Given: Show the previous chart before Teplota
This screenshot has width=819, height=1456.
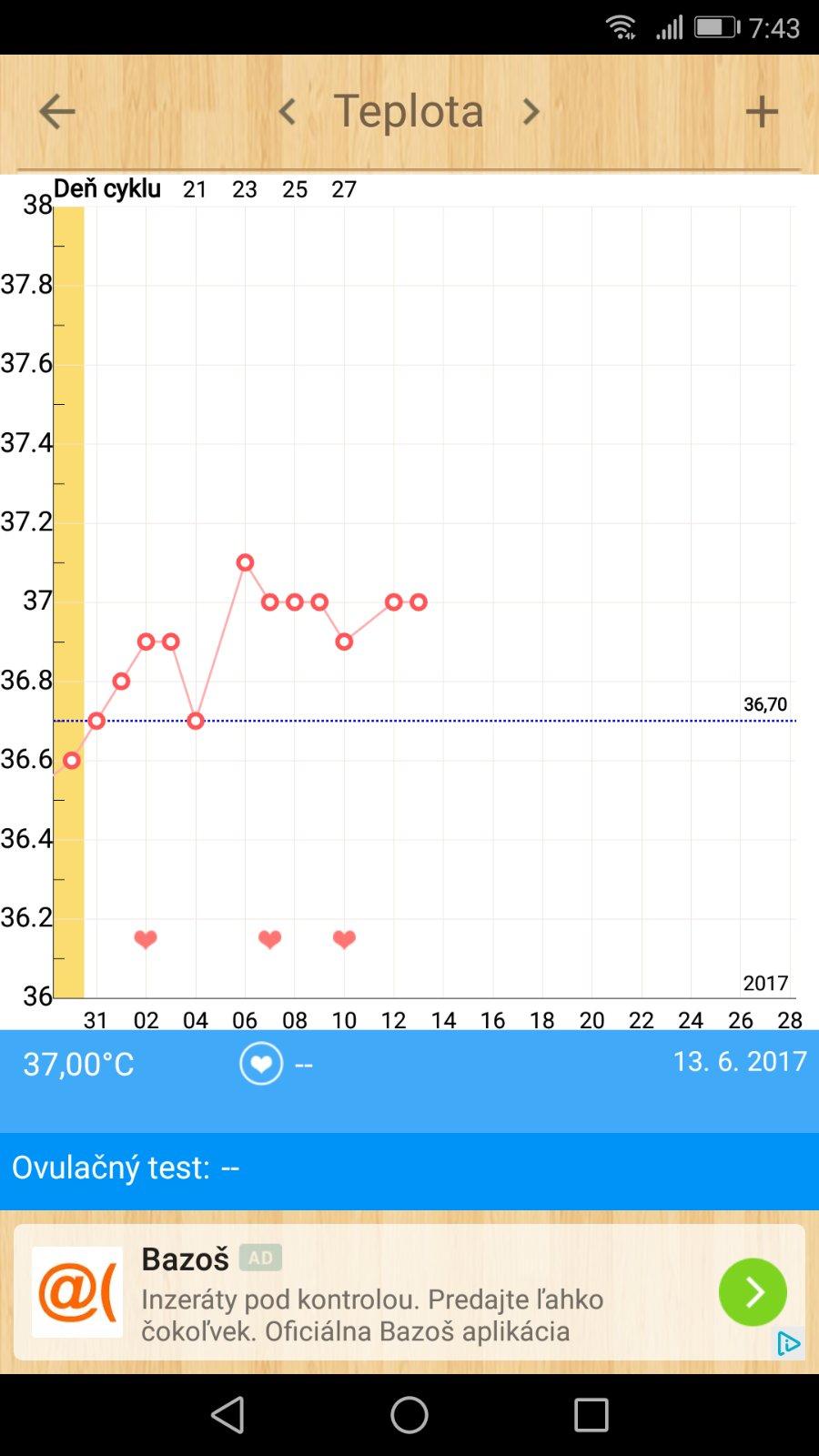Looking at the screenshot, I should 288,112.
